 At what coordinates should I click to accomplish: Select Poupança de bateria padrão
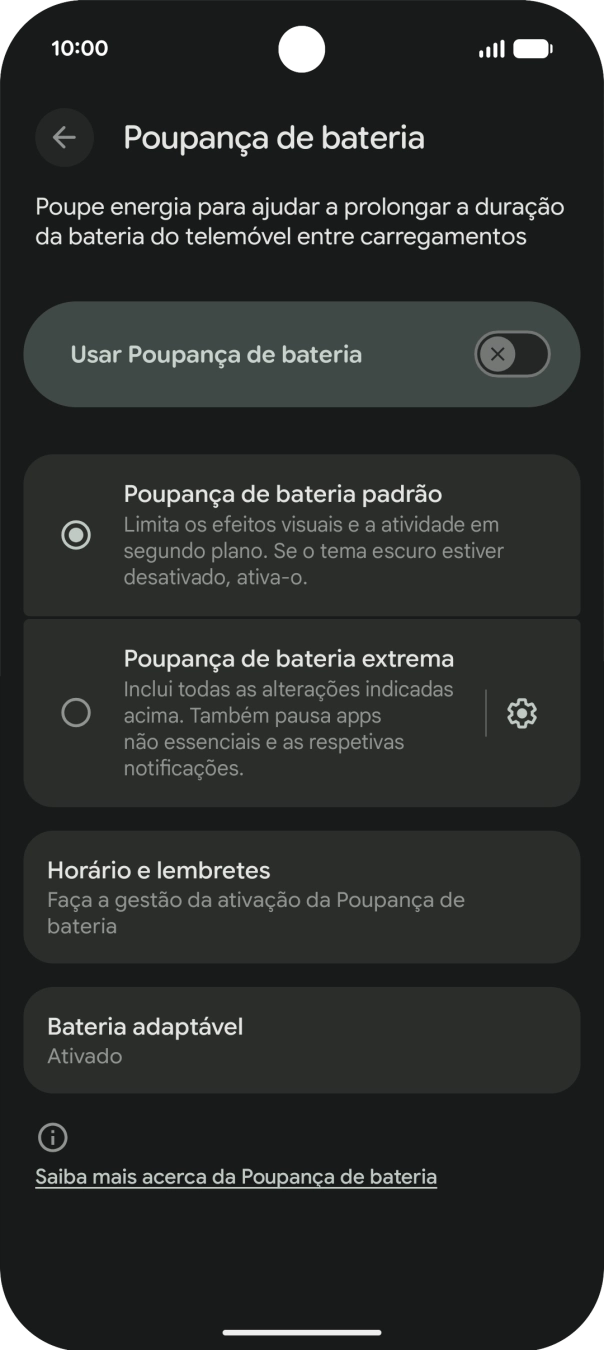coord(76,536)
